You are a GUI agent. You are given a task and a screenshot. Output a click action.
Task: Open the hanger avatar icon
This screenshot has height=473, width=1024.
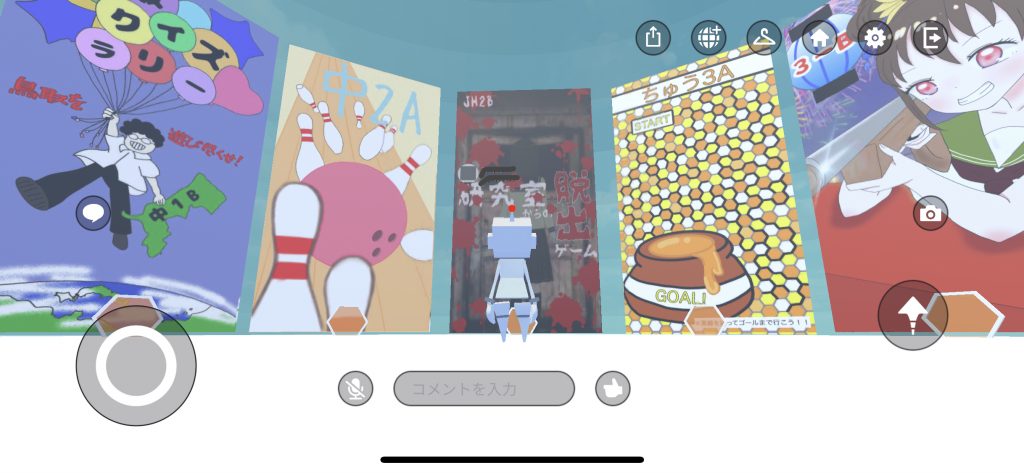point(764,39)
